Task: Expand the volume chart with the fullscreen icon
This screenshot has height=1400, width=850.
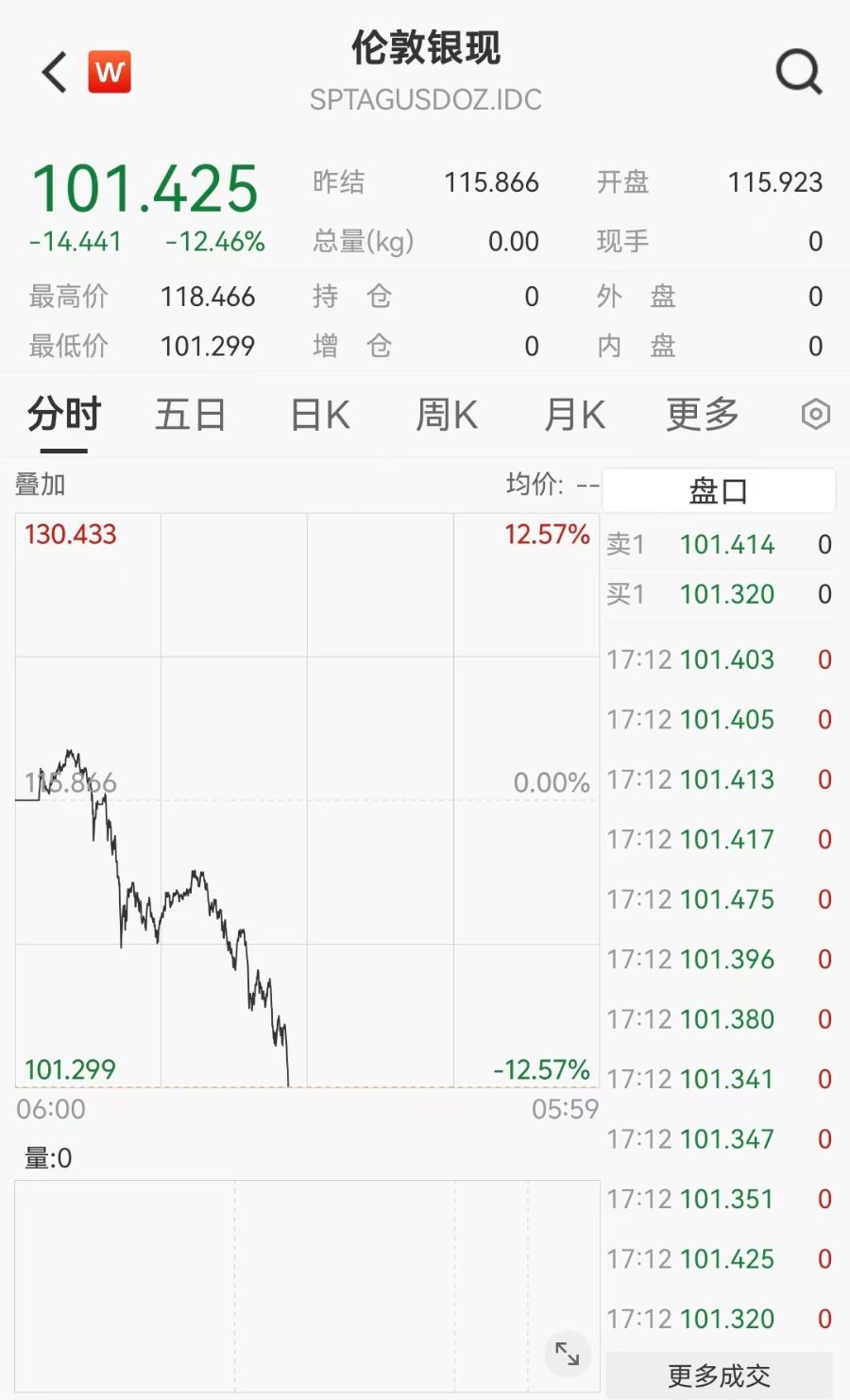Action: click(x=568, y=1354)
